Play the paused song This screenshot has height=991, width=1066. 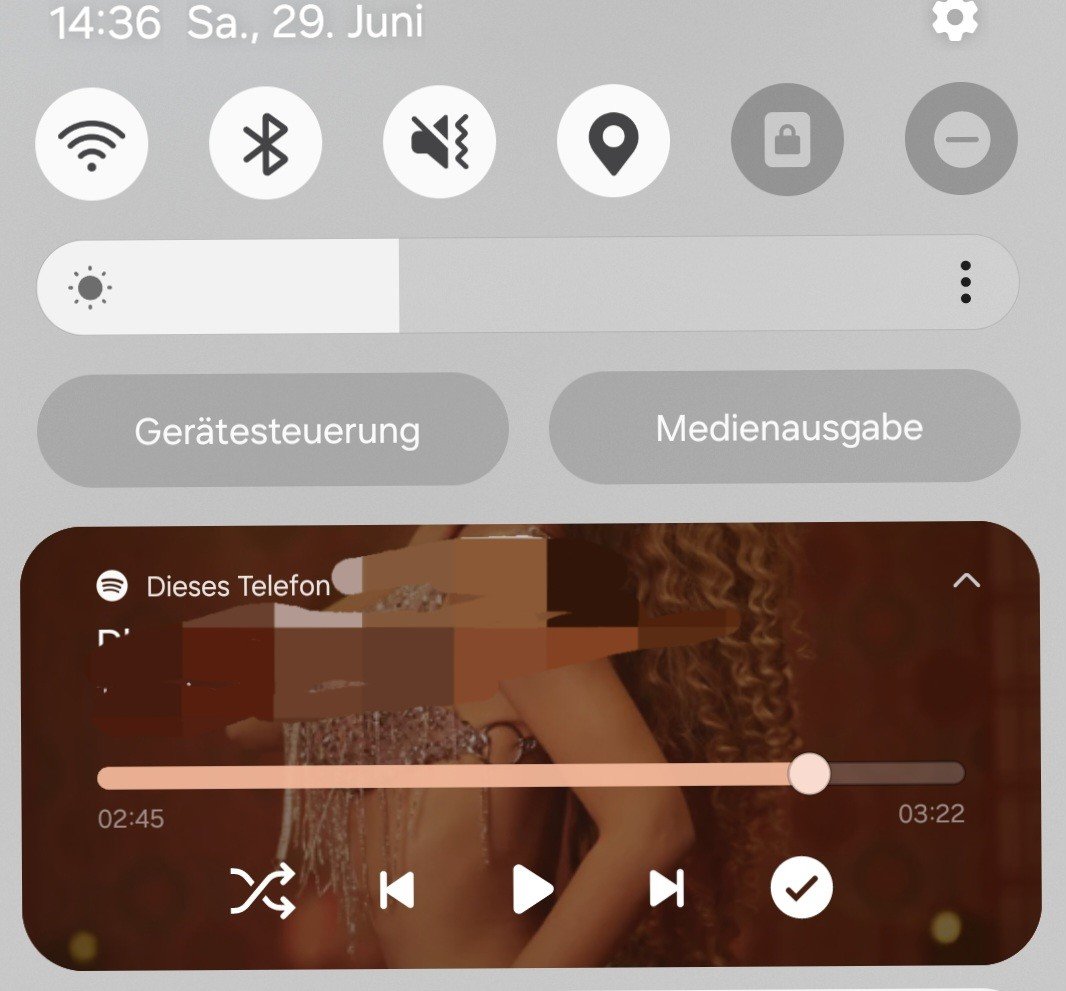[532, 889]
